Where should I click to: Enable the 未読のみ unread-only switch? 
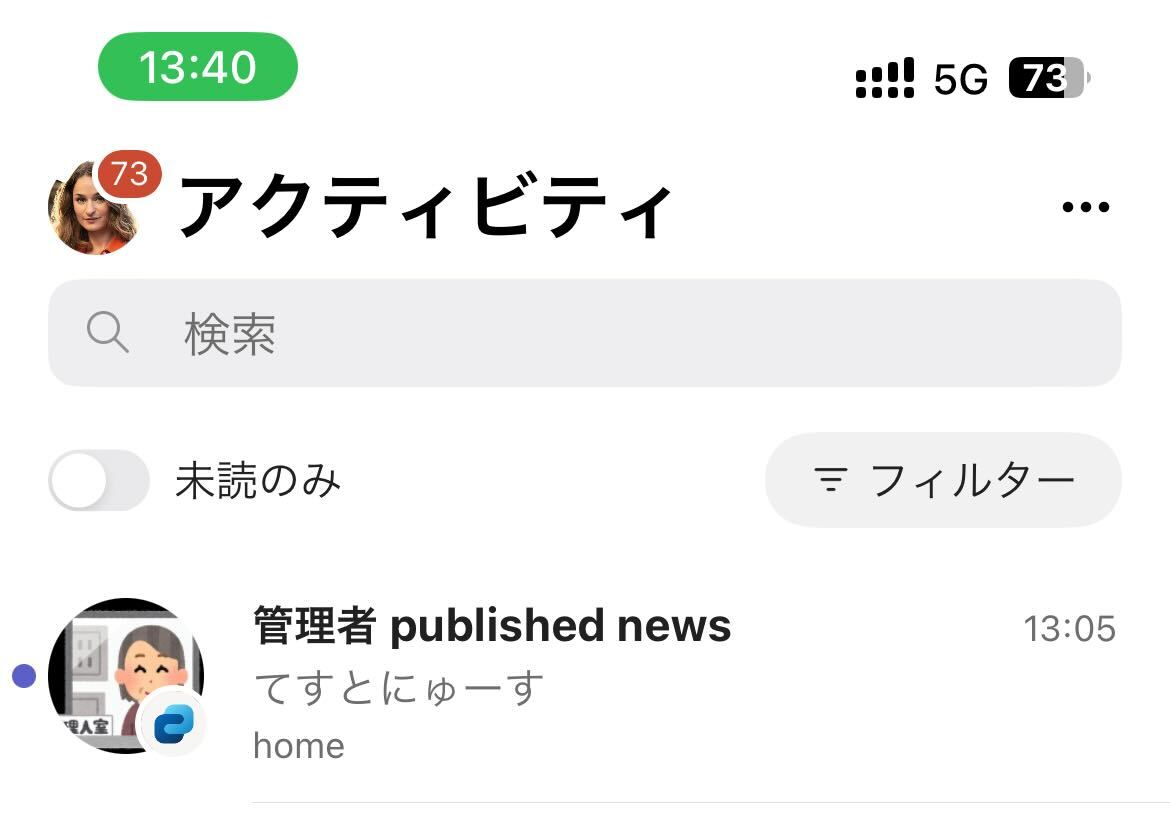coord(99,481)
